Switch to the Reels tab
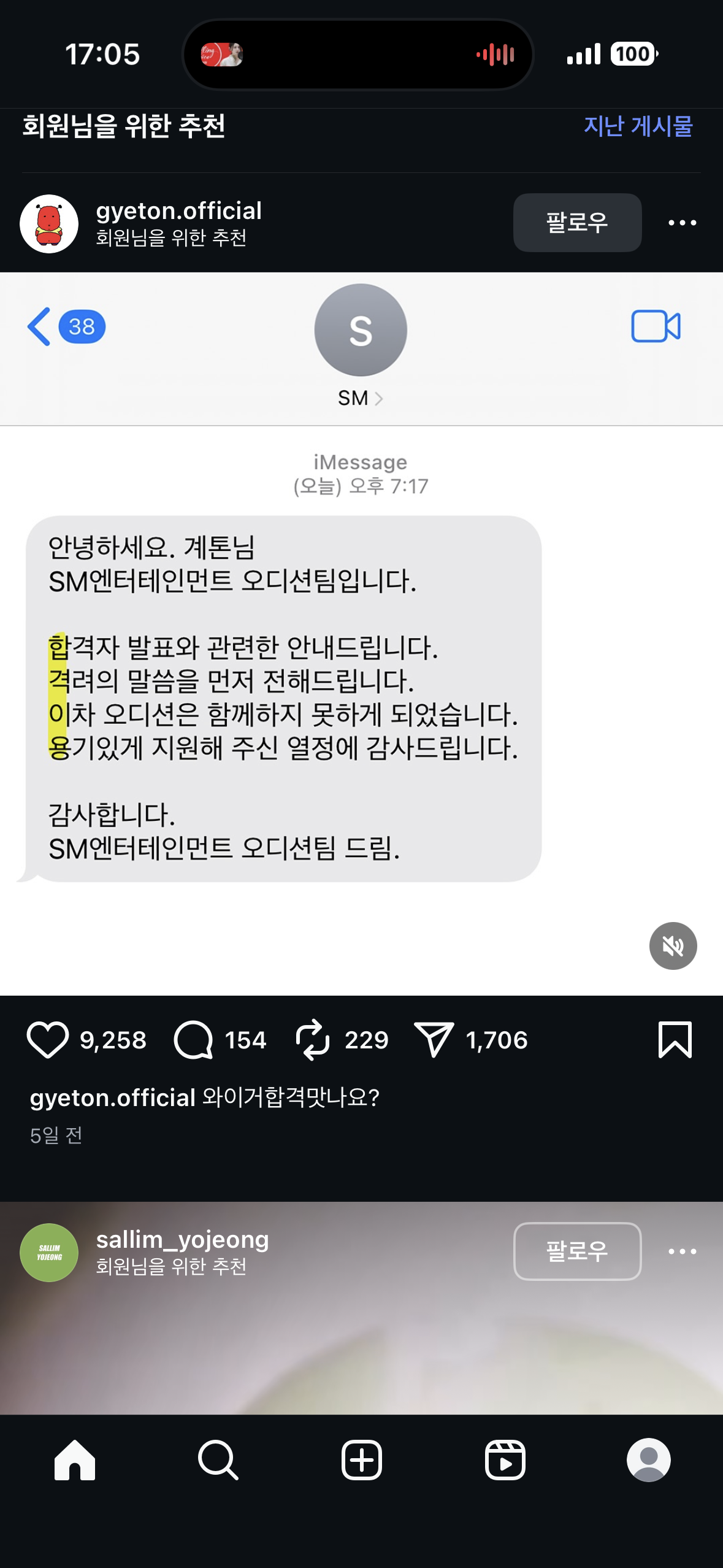 (505, 1460)
